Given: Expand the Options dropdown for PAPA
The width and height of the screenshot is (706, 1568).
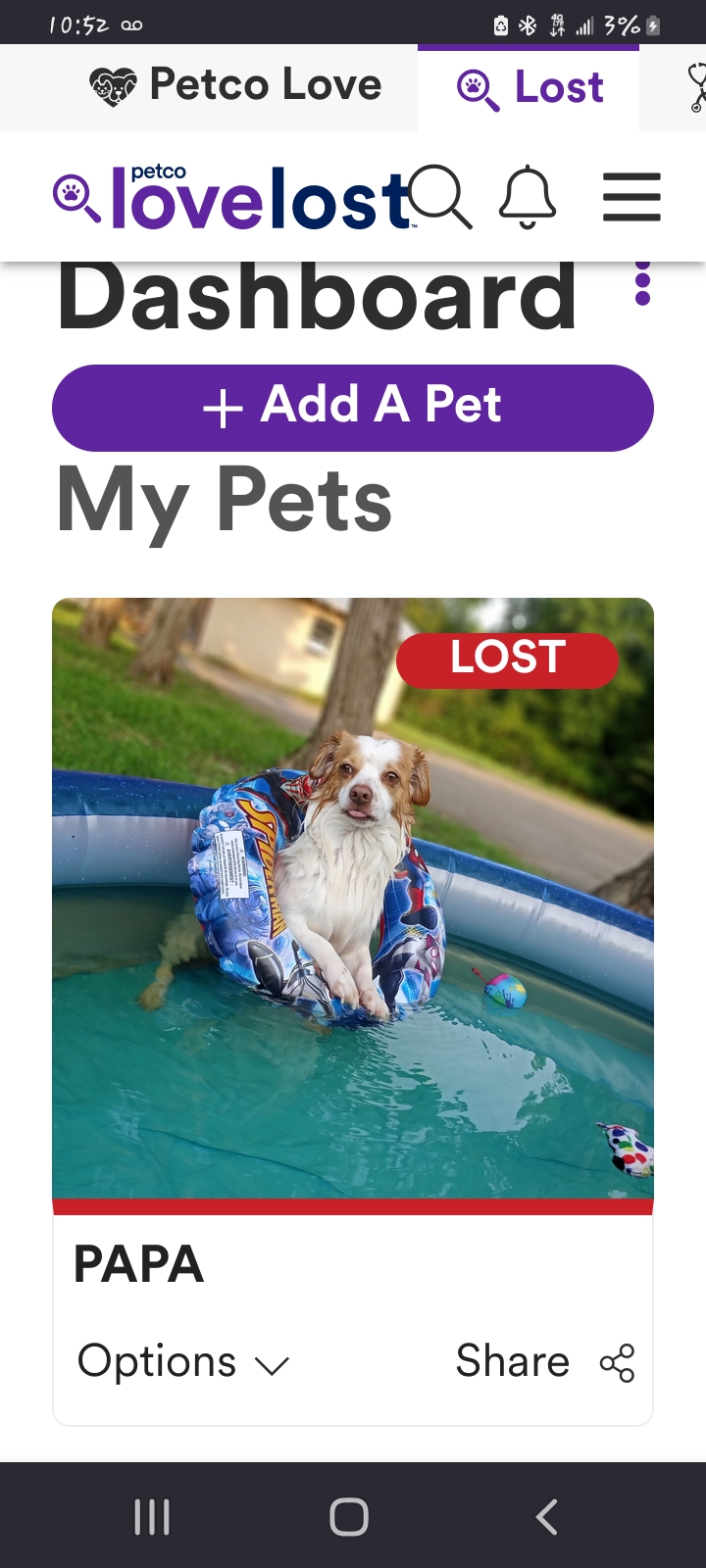Looking at the screenshot, I should 183,1362.
